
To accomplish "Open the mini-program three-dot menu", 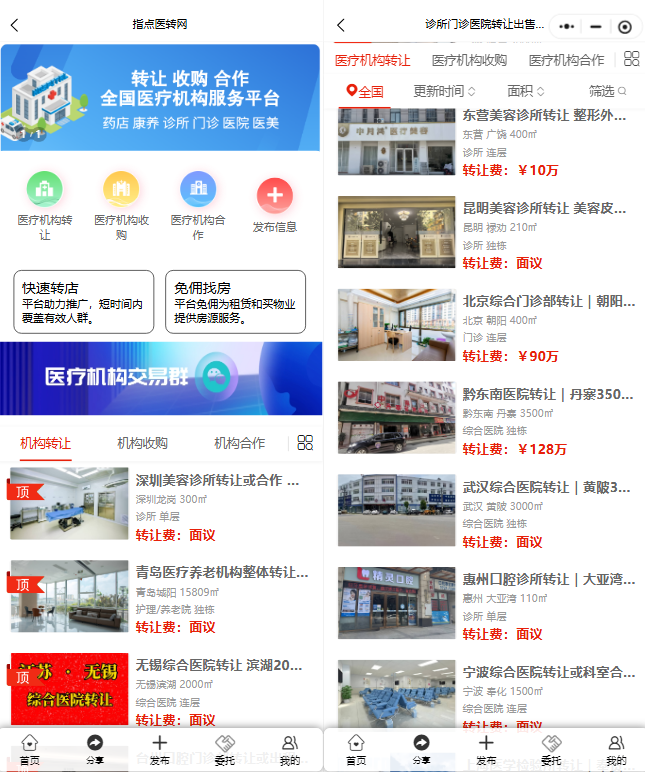I will pyautogui.click(x=568, y=27).
